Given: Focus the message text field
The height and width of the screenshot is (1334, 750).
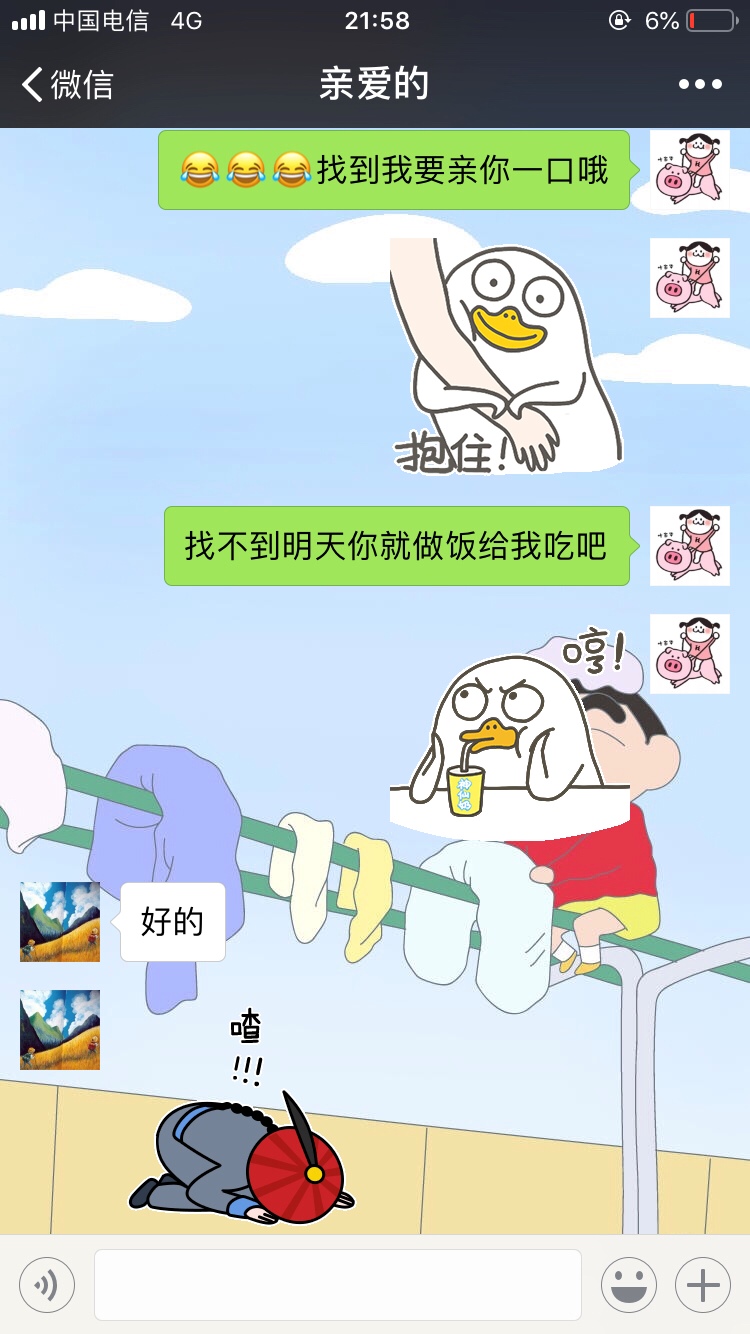Looking at the screenshot, I should [338, 1285].
